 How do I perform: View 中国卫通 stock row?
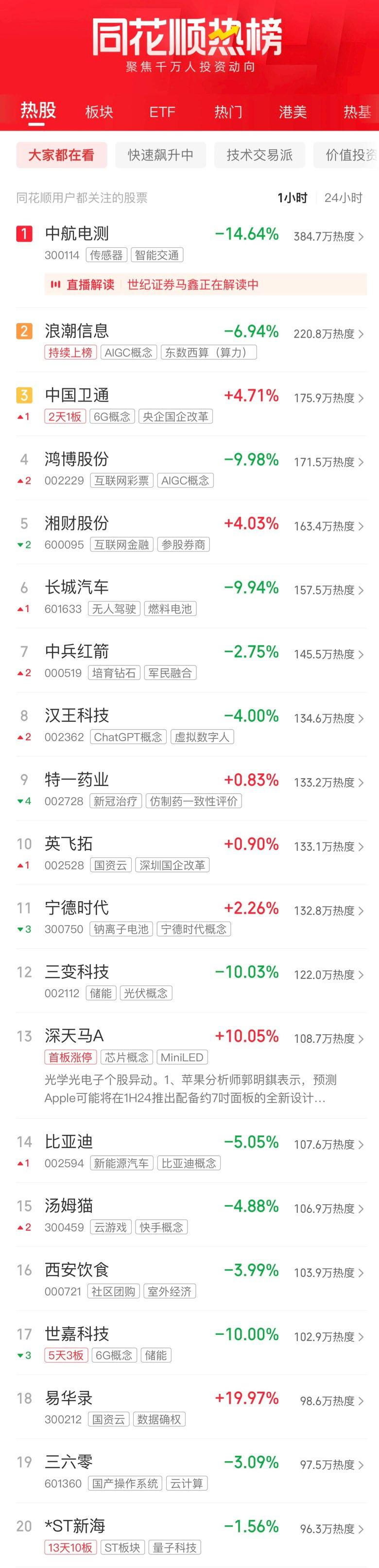coord(77,396)
